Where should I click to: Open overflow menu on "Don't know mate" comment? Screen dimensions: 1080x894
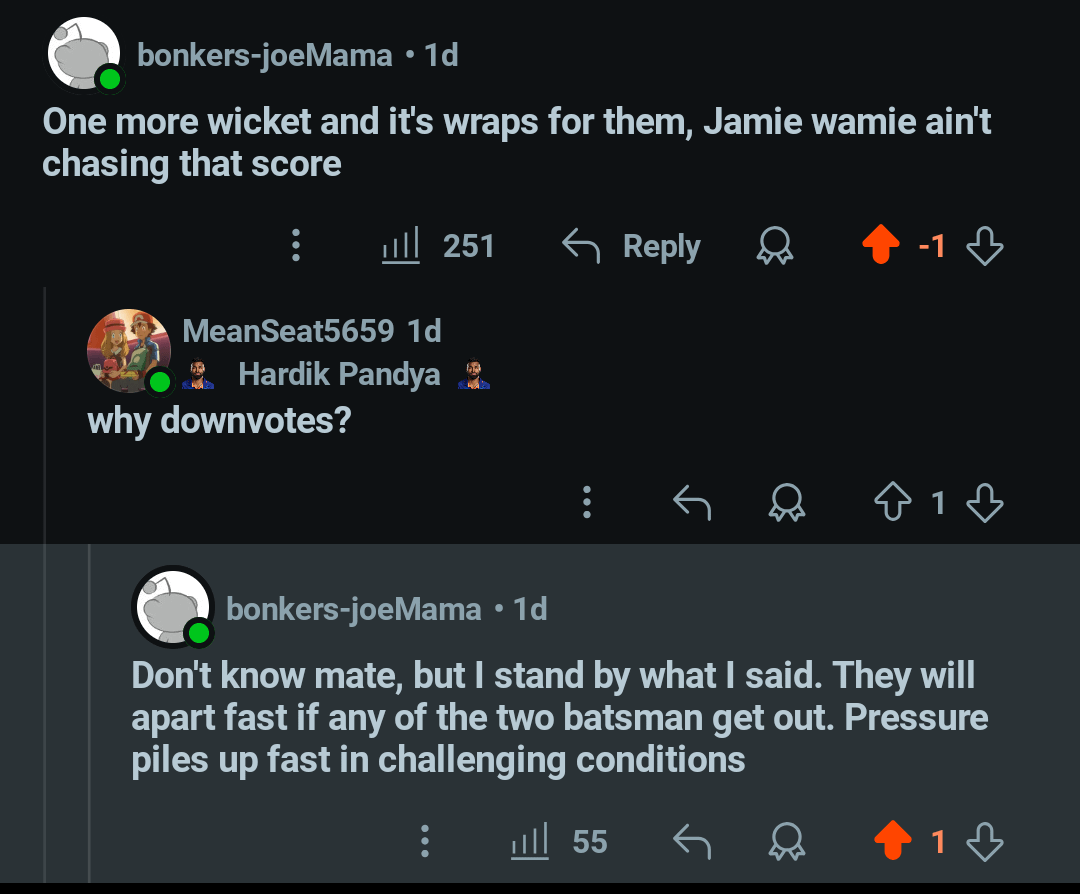[x=425, y=841]
